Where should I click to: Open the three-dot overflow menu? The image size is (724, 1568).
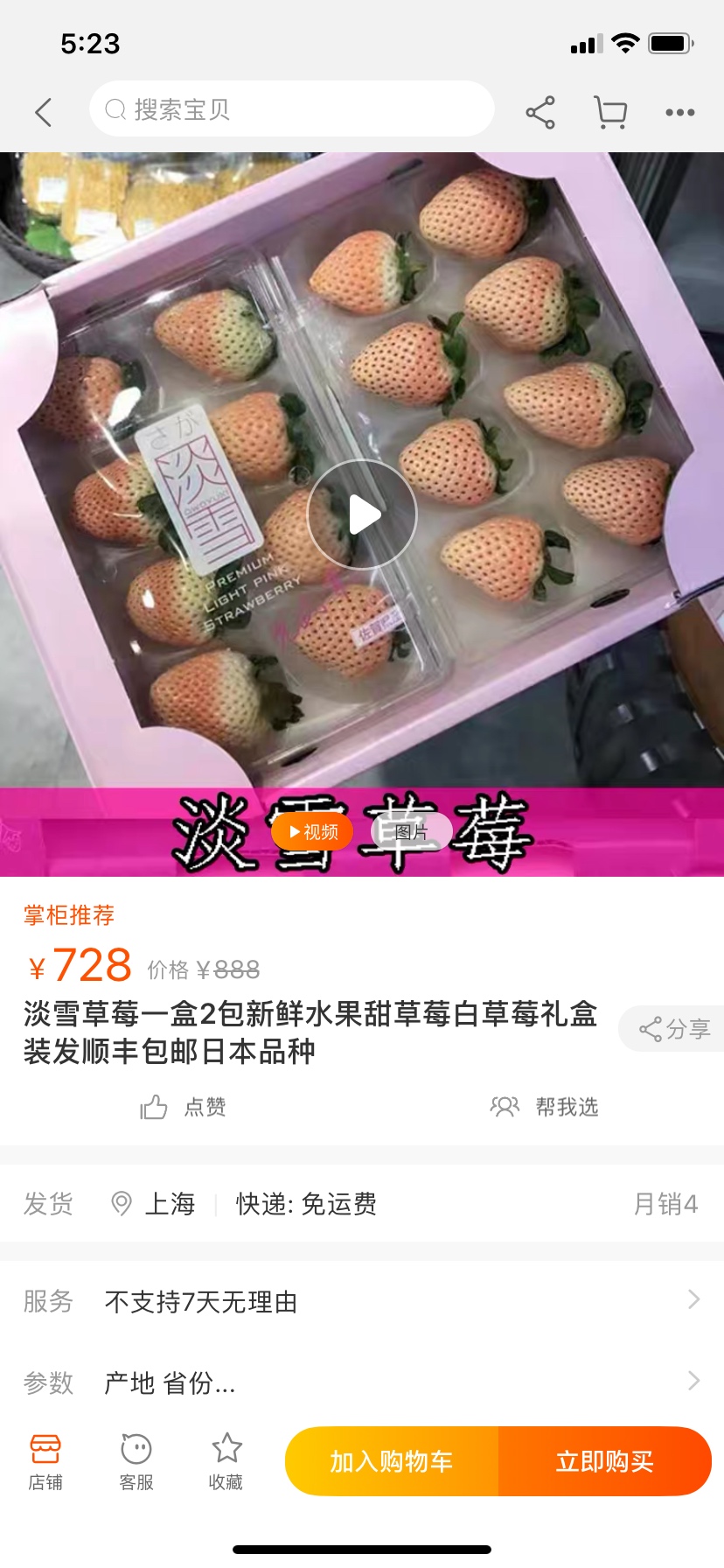pyautogui.click(x=679, y=112)
